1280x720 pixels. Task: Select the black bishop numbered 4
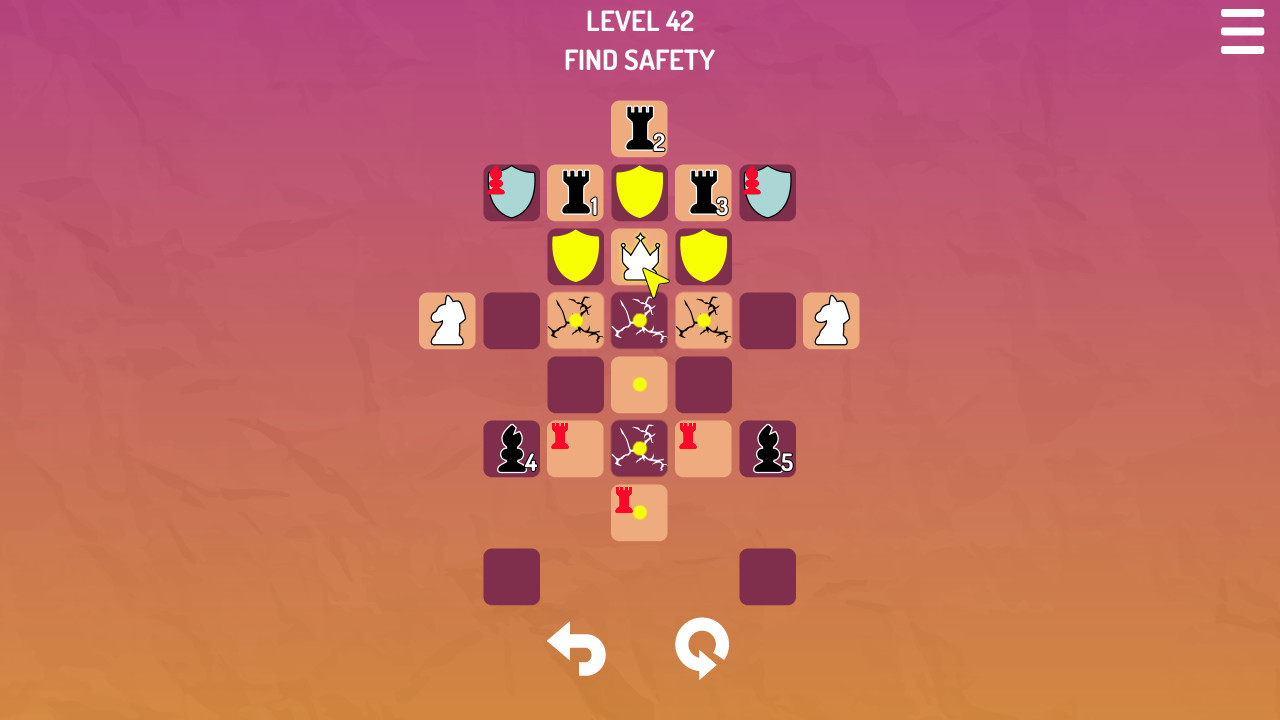click(511, 449)
